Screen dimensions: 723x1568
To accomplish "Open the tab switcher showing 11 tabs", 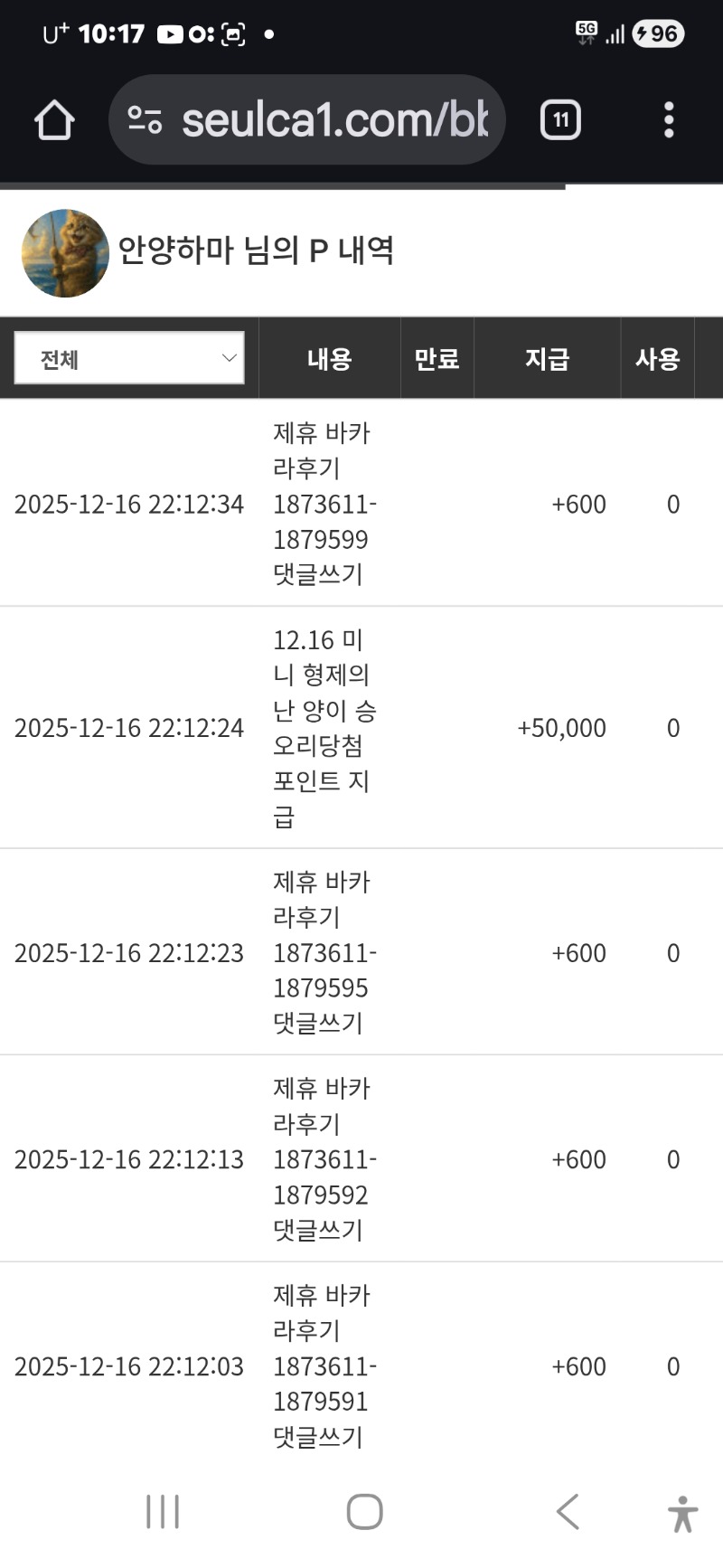I will click(x=560, y=120).
